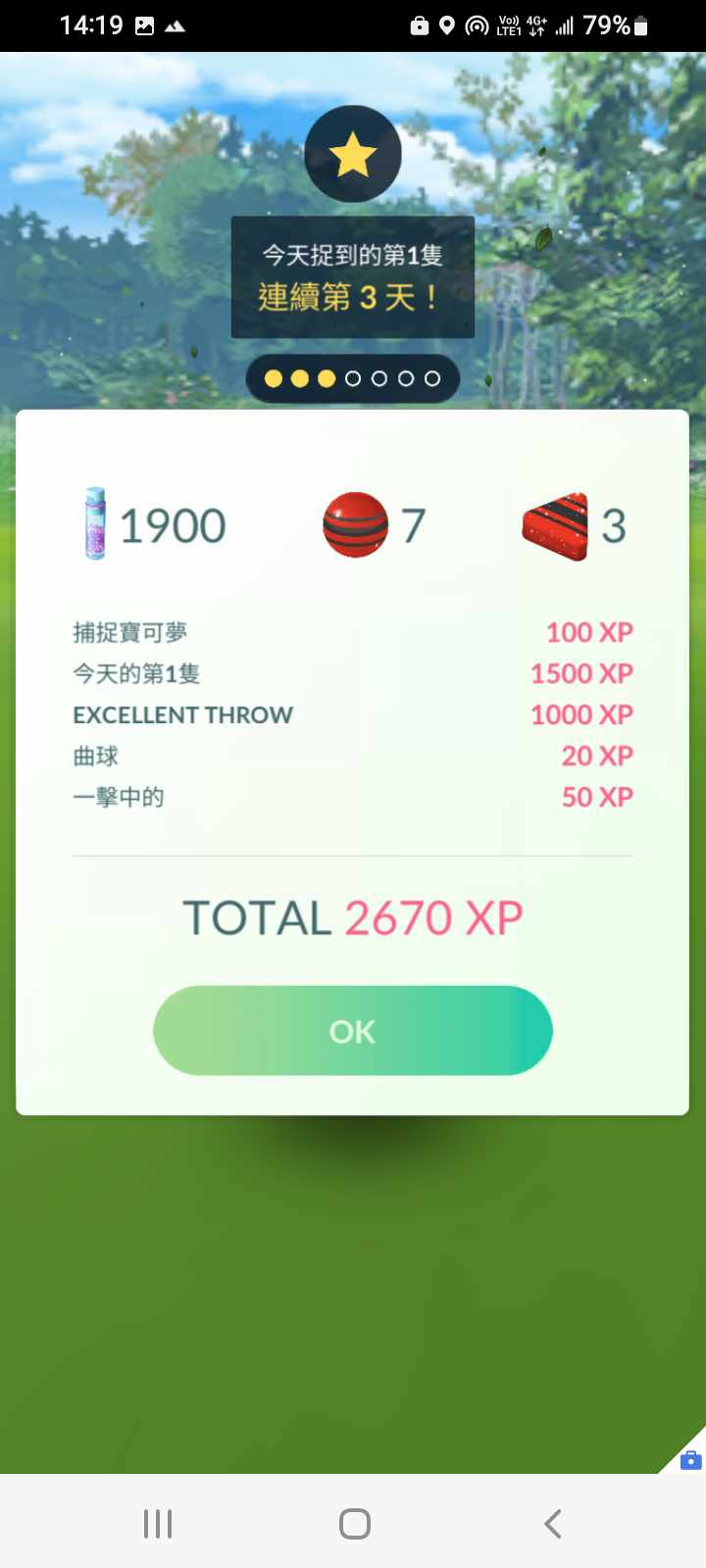Go to the home screen
This screenshot has width=706, height=1568.
click(354, 1523)
